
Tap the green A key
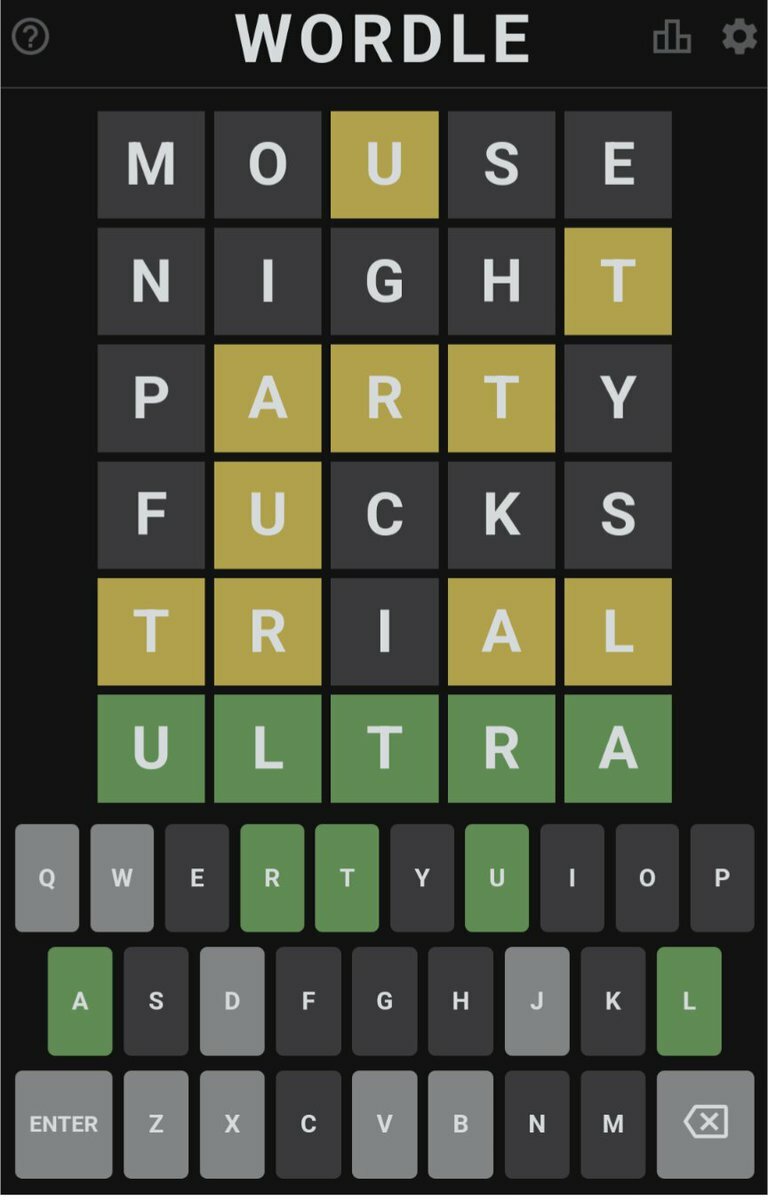click(x=80, y=1001)
